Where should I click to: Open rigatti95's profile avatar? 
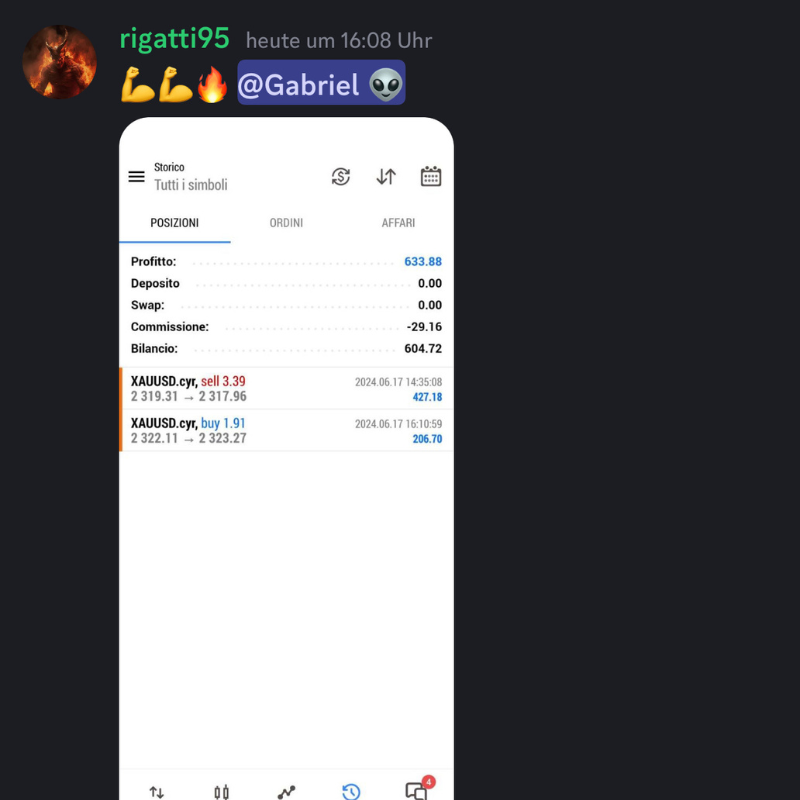(59, 62)
